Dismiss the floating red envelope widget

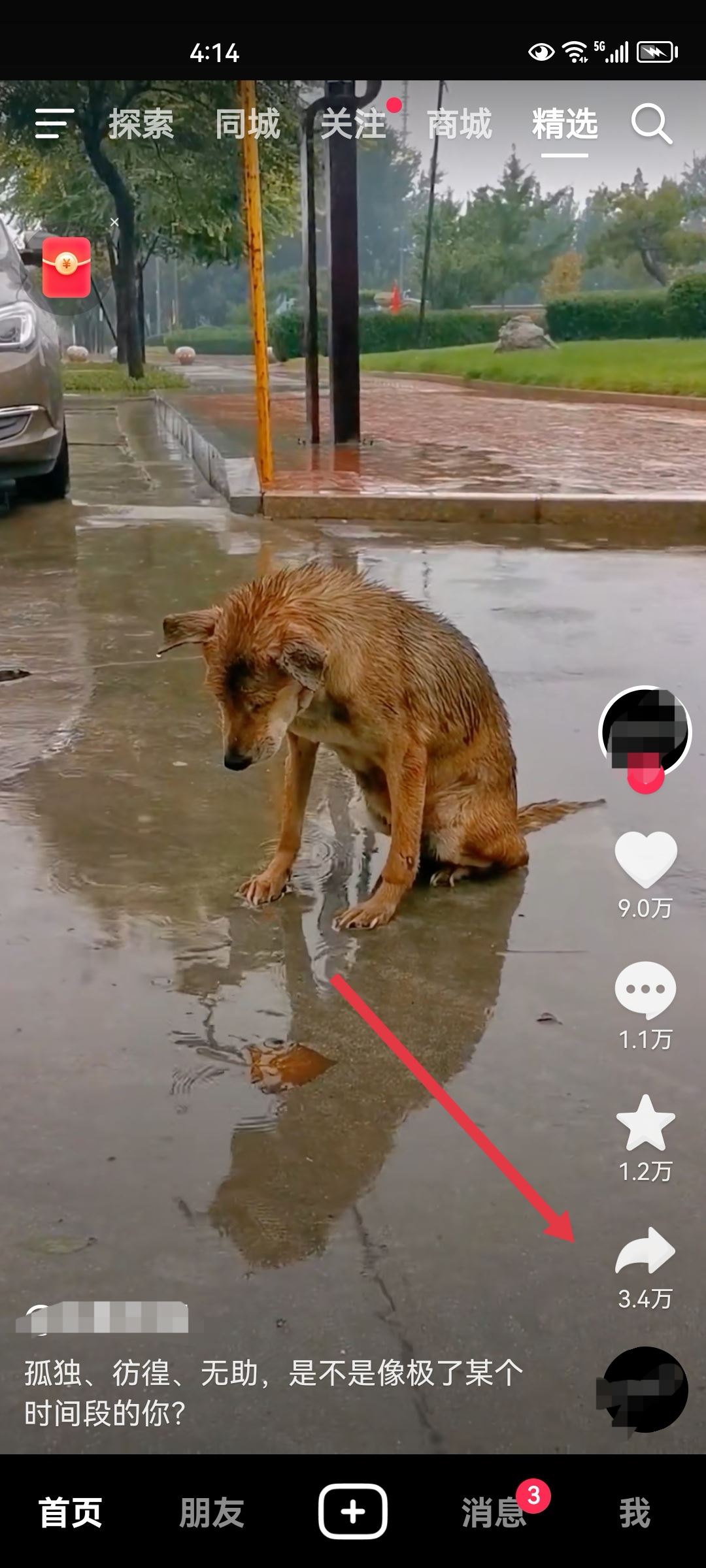point(114,222)
